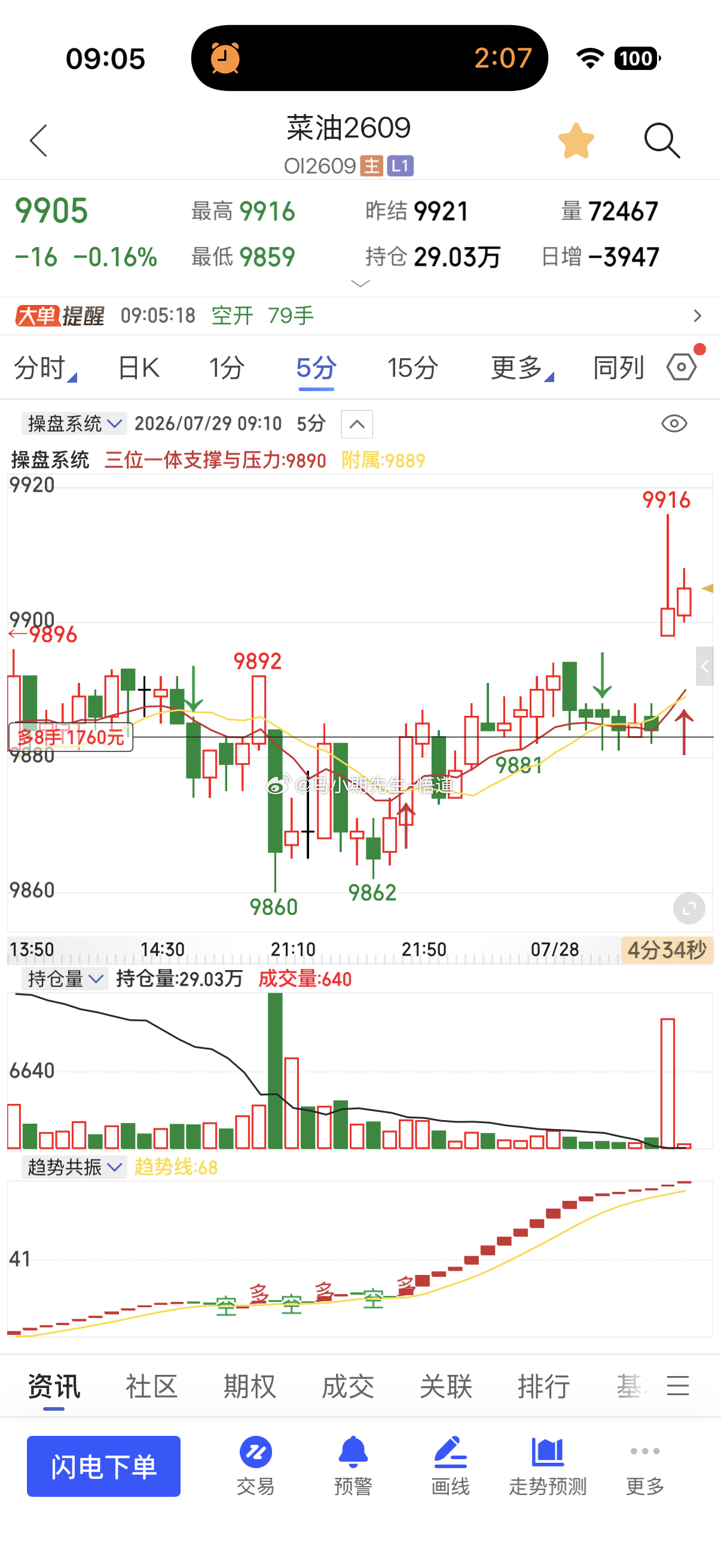
Task: Open the 大单提醒 alert row
Action: click(x=360, y=315)
